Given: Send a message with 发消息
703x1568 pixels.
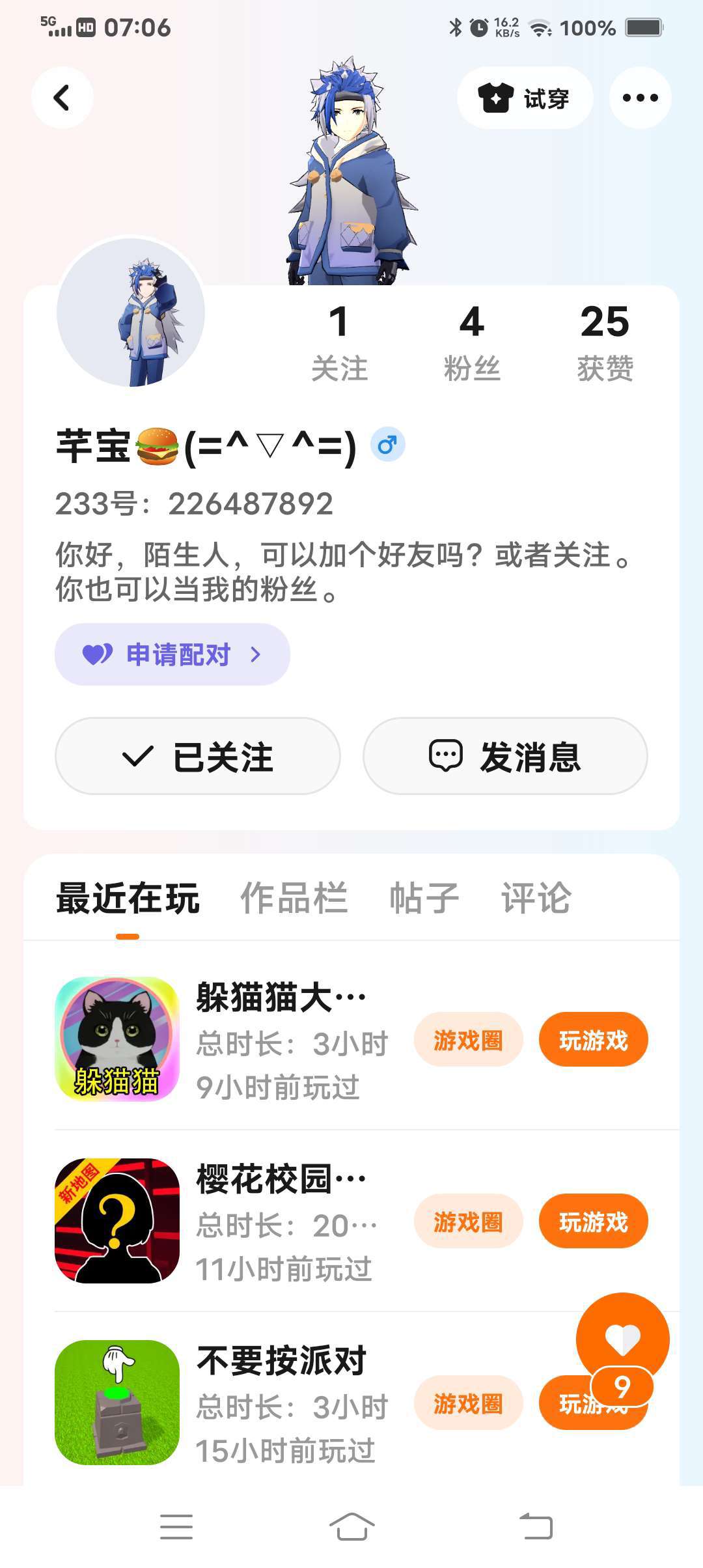Looking at the screenshot, I should tap(505, 756).
